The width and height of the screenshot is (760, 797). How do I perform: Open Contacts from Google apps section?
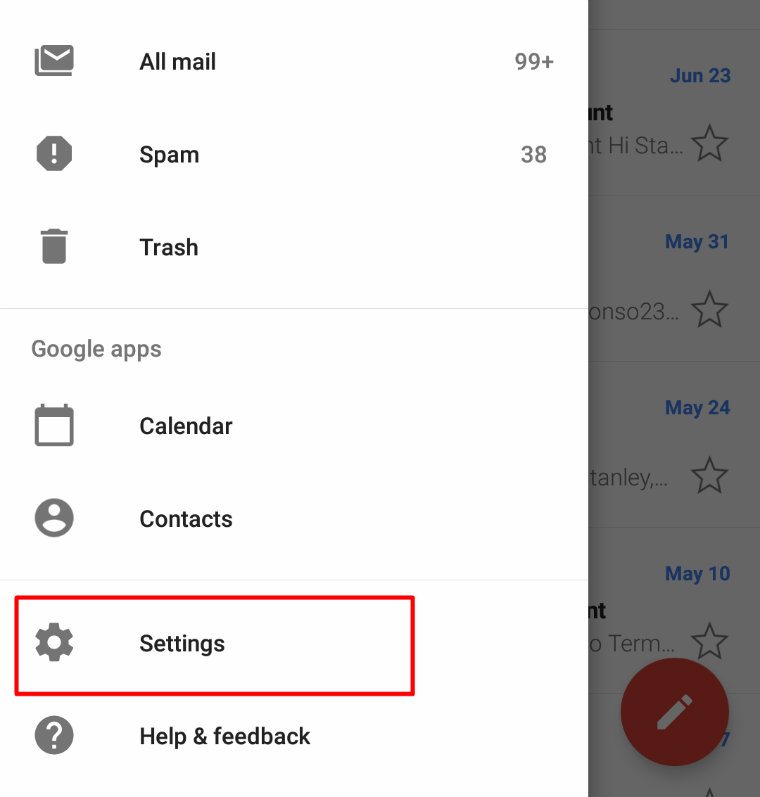[186, 518]
